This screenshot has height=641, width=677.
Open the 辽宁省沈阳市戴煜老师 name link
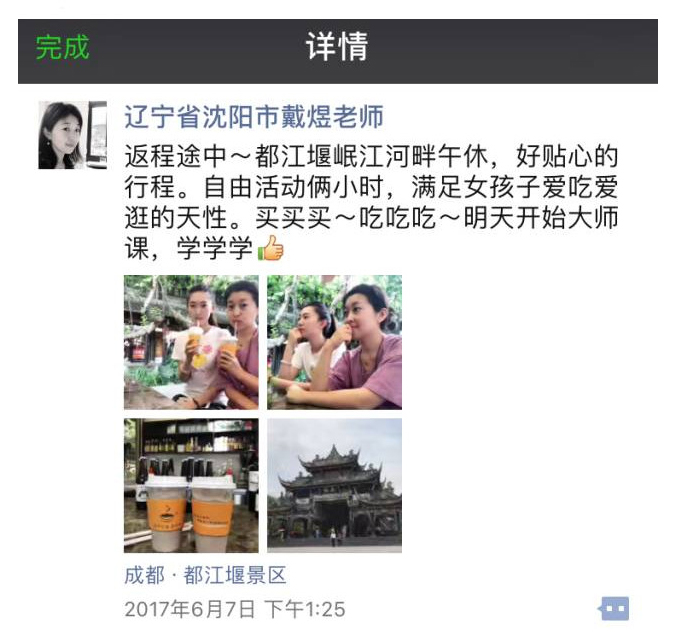pos(254,117)
